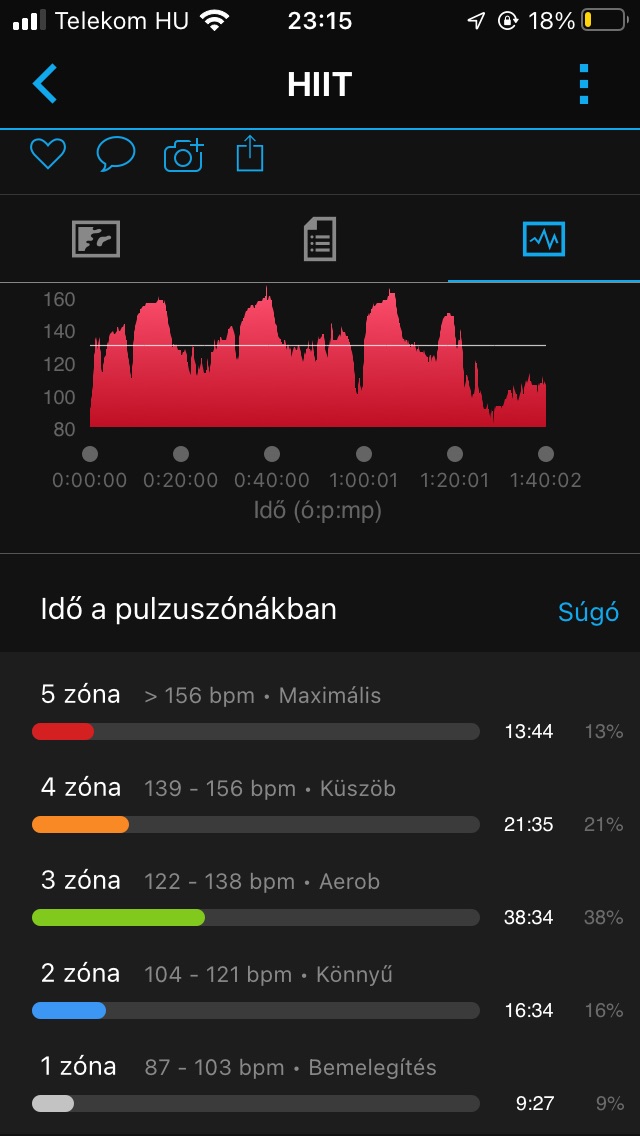The height and width of the screenshot is (1136, 640).
Task: Open the comments bubble
Action: (x=115, y=154)
